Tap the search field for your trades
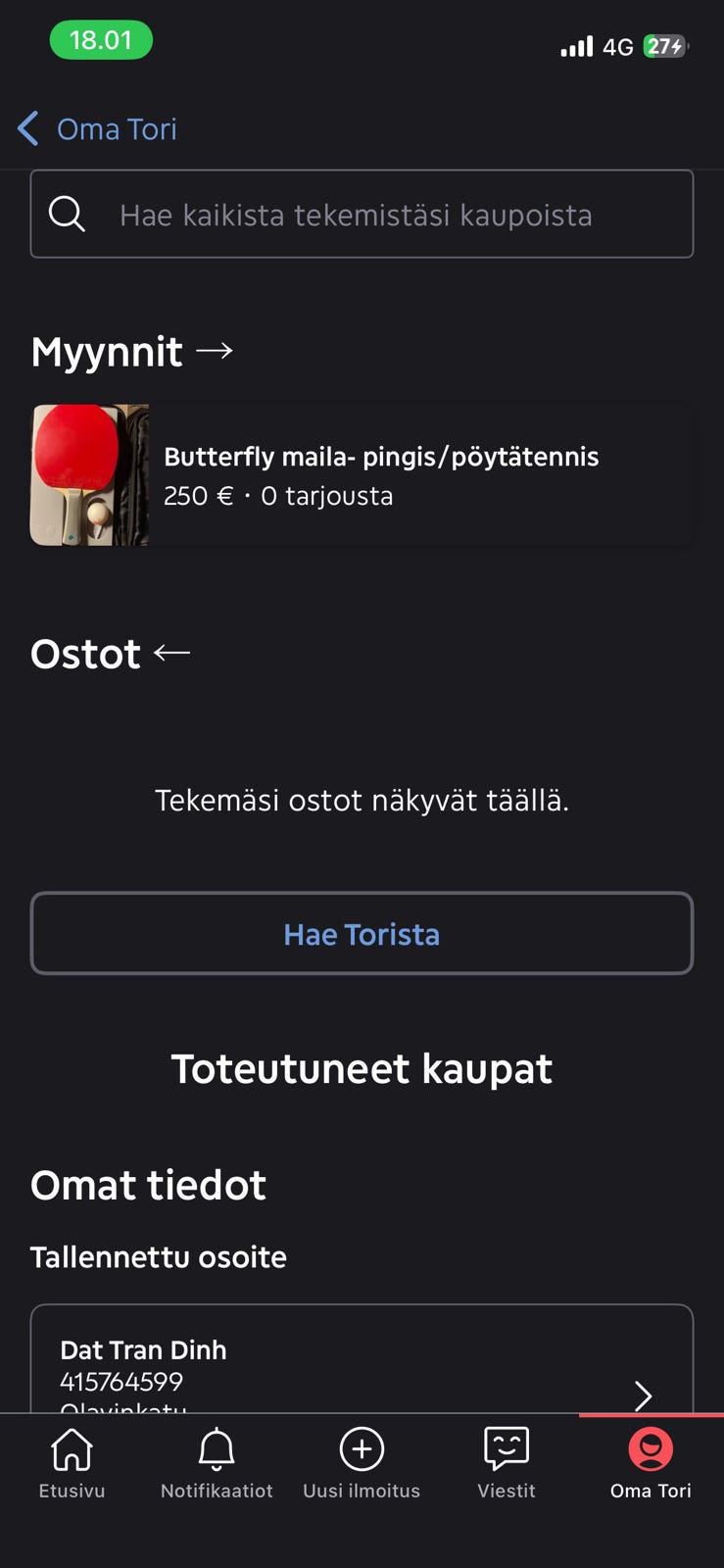Viewport: 724px width, 1568px height. point(362,214)
